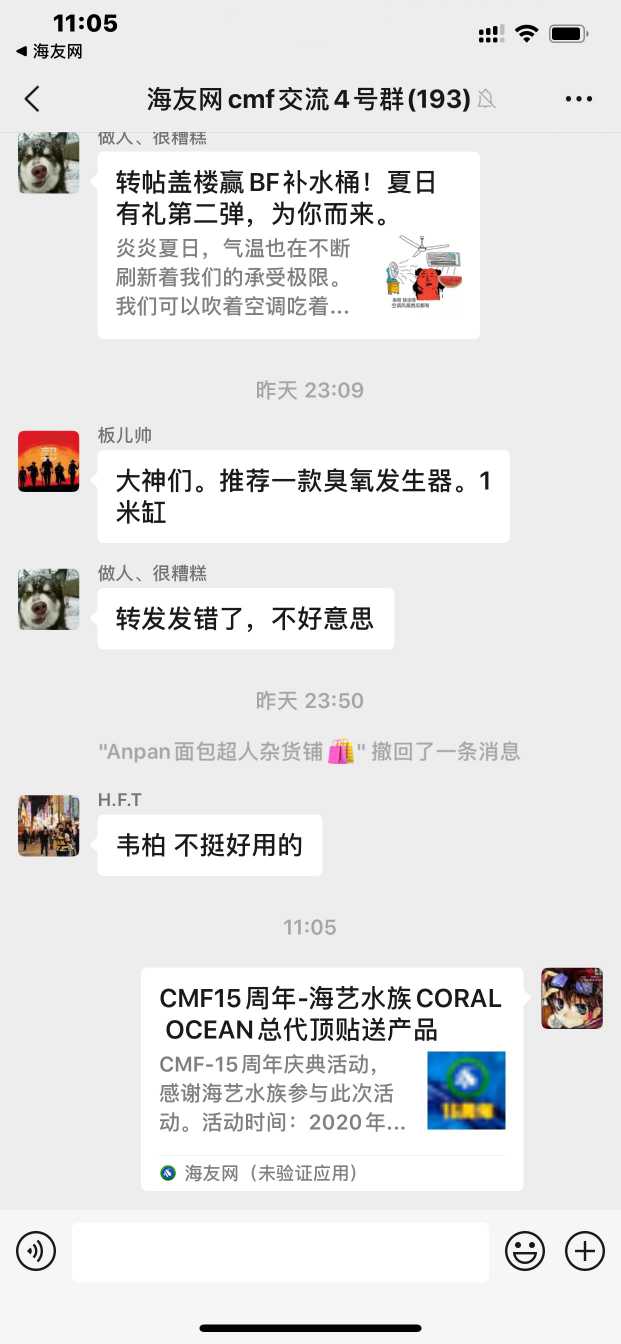Open the chat options three-dot menu
The image size is (621, 1344).
pyautogui.click(x=579, y=98)
